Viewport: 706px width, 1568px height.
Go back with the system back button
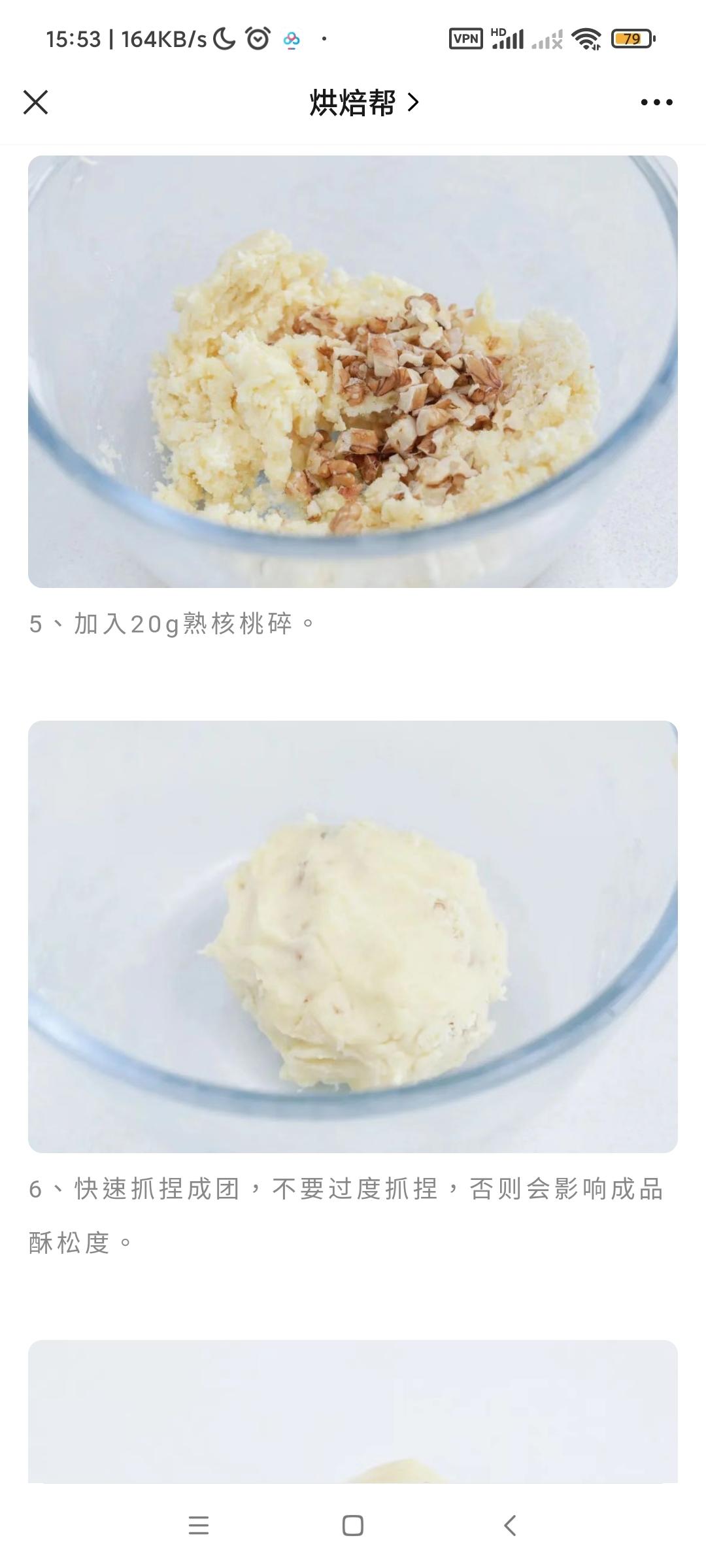pyautogui.click(x=511, y=1526)
